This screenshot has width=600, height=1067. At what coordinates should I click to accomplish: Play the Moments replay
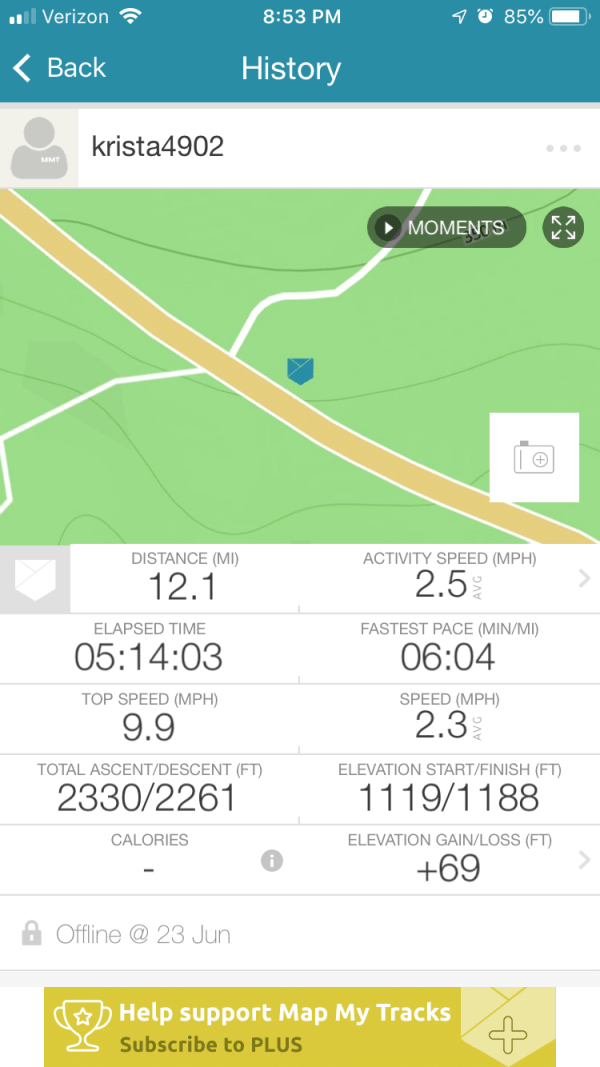tap(445, 228)
